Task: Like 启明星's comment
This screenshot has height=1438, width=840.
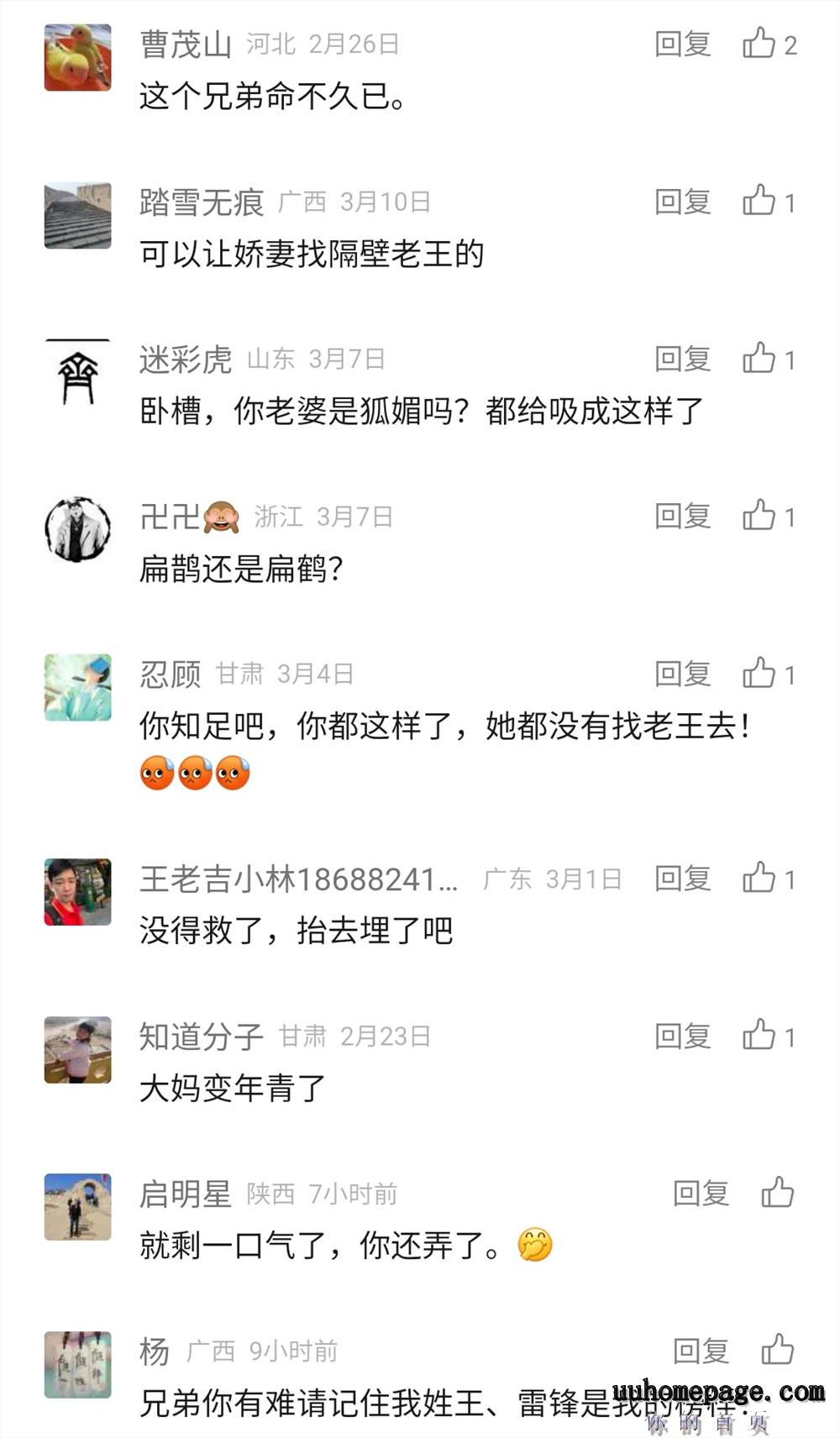Action: pos(777,1194)
